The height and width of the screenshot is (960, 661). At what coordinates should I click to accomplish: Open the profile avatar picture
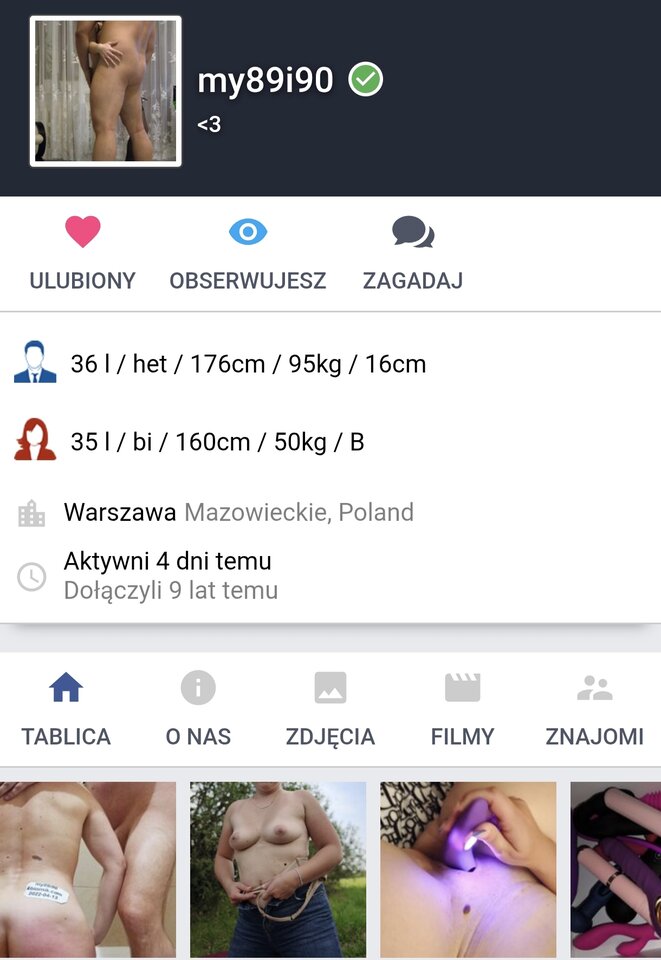click(x=106, y=91)
